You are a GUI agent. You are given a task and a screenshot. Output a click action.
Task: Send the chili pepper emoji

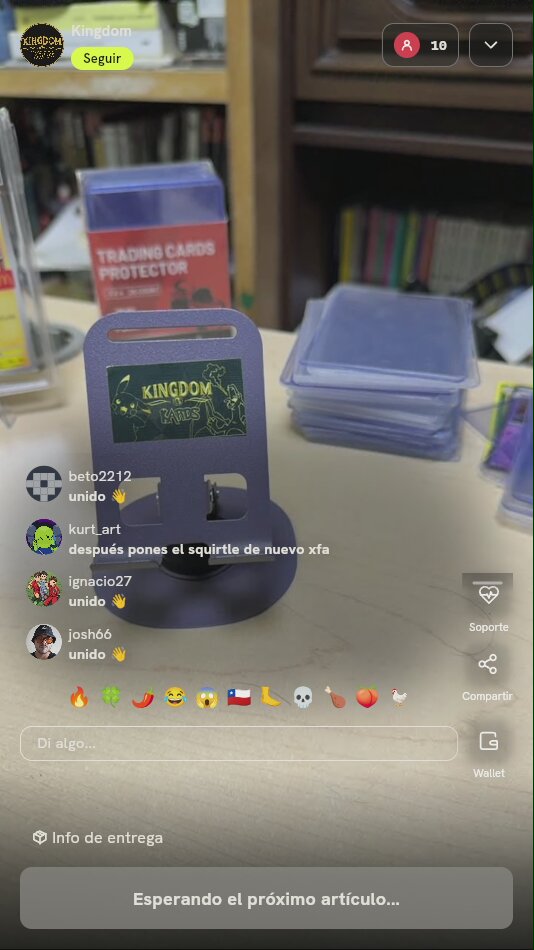143,697
